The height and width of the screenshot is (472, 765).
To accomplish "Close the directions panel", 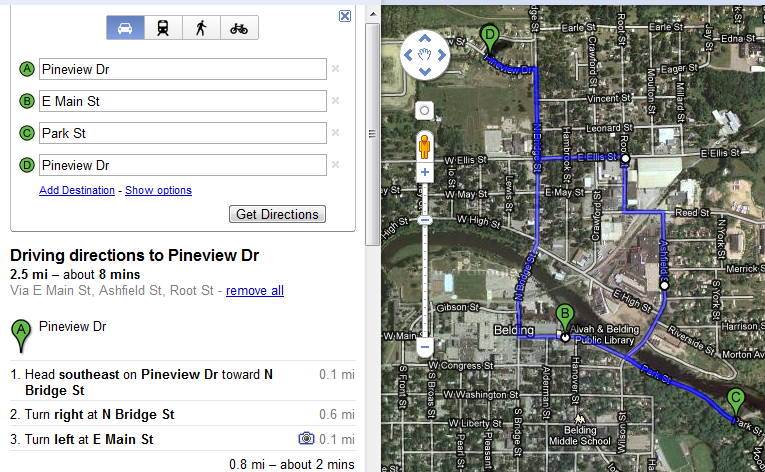I will (x=345, y=16).
